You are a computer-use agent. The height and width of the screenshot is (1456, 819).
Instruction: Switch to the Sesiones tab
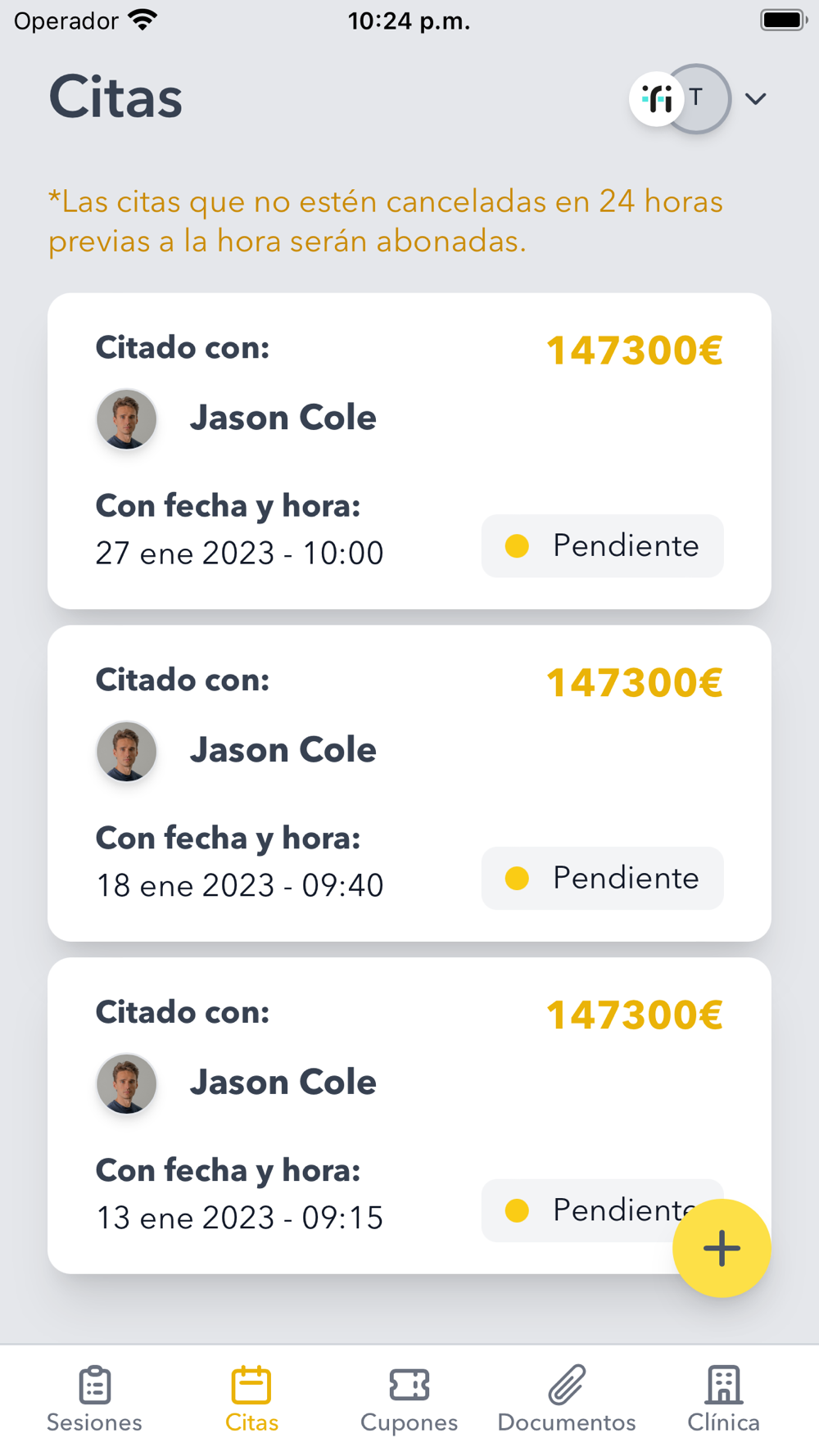[94, 1399]
